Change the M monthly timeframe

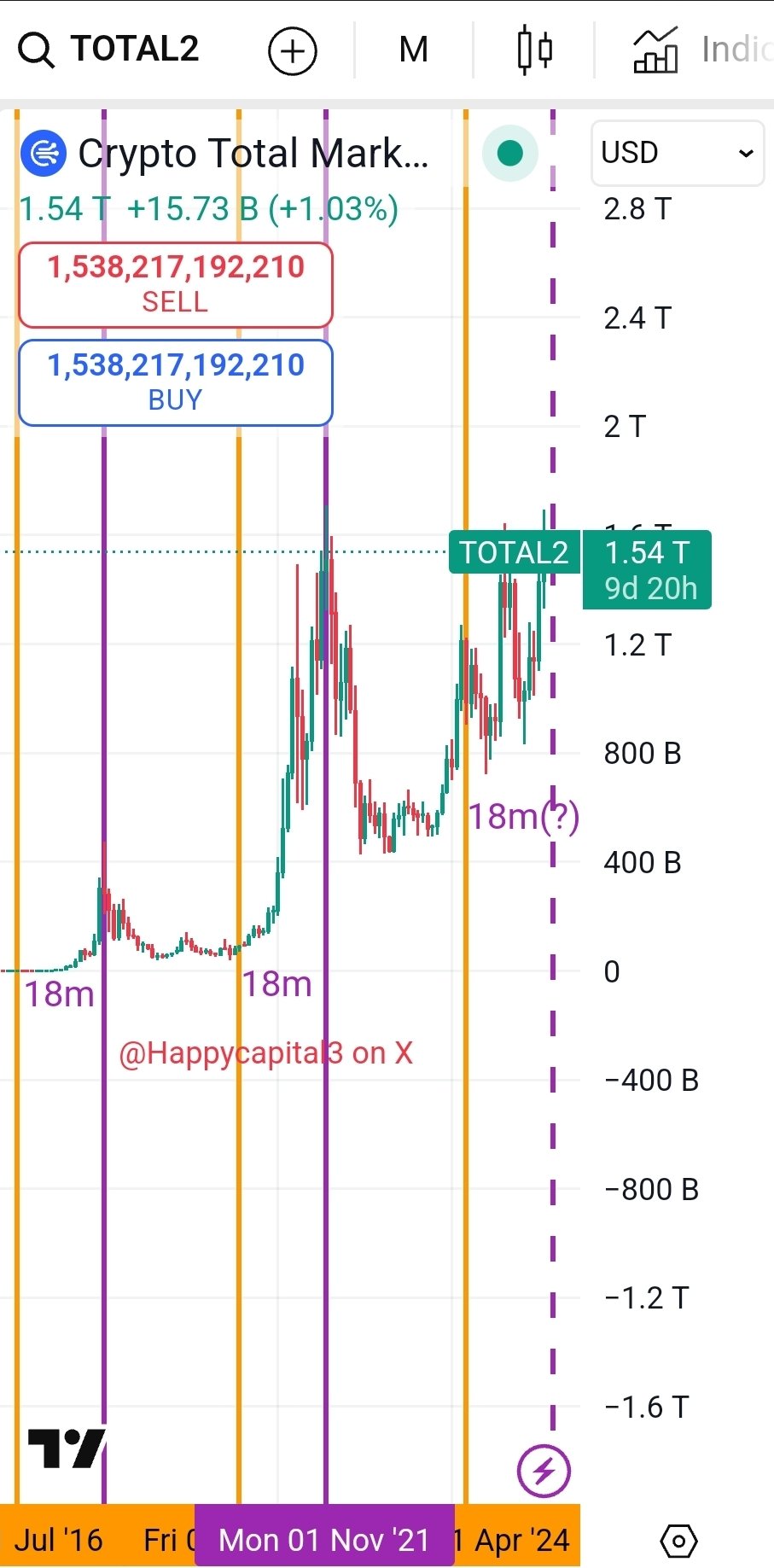[414, 50]
